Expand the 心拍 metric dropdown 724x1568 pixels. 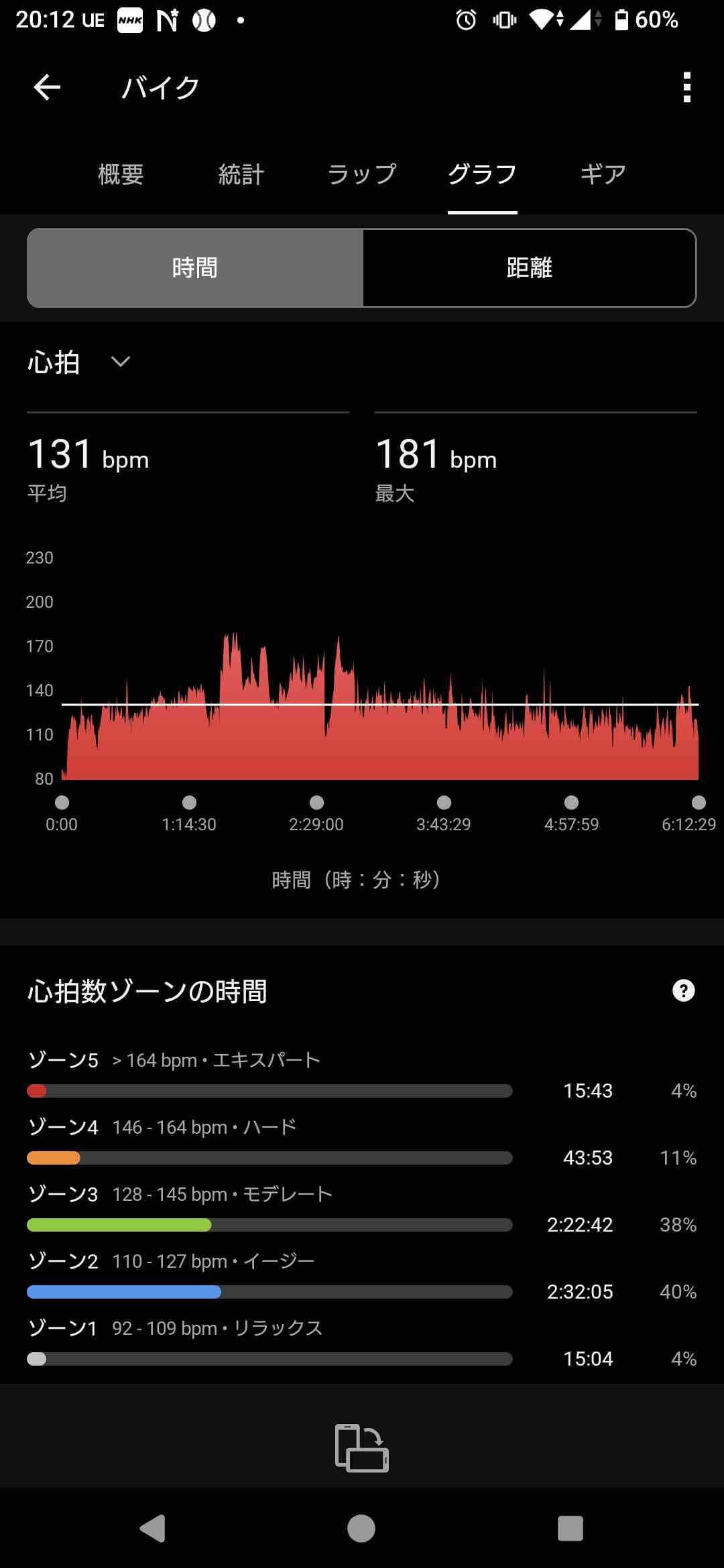pyautogui.click(x=79, y=363)
